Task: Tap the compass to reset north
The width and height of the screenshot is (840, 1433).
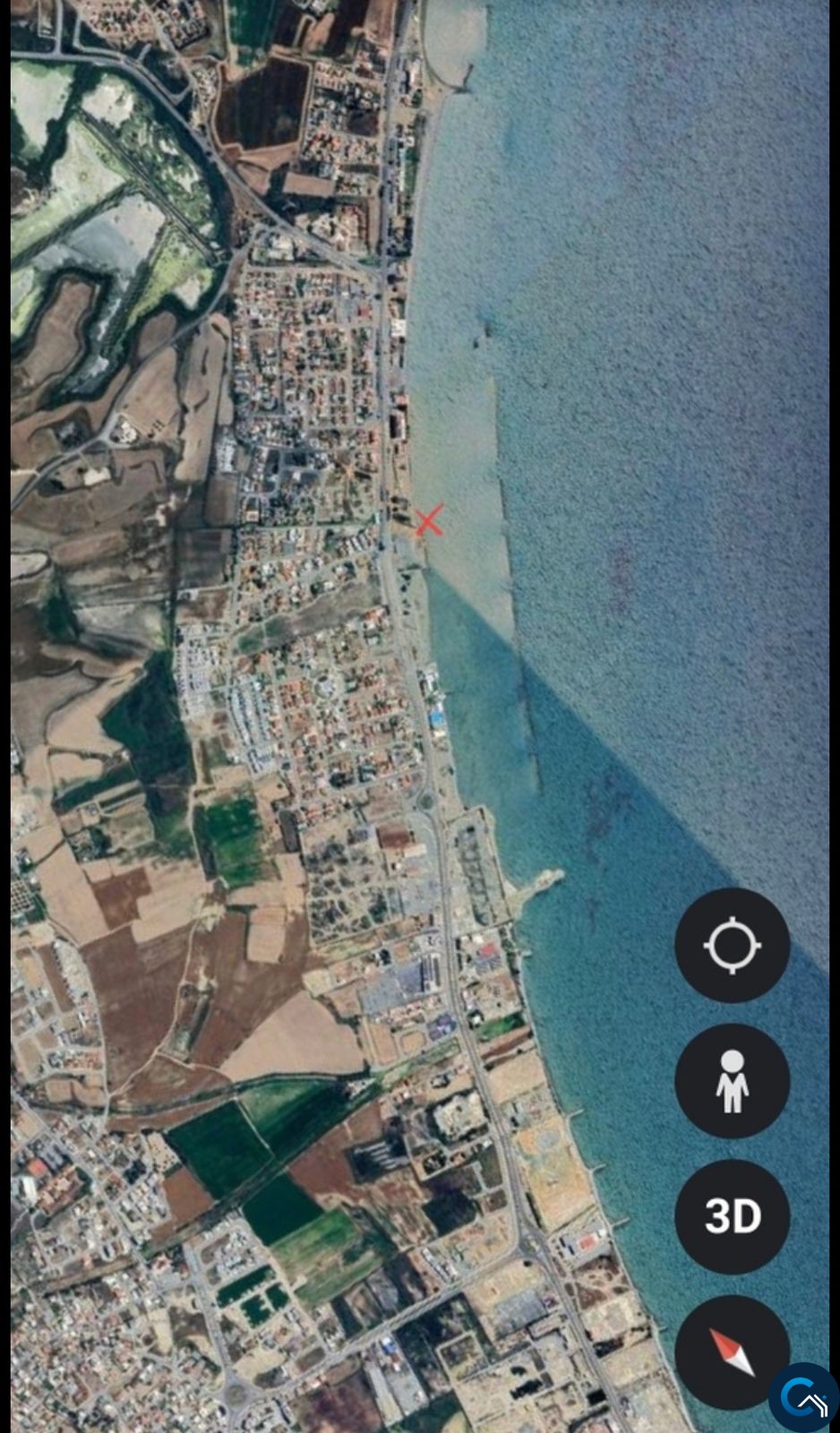Action: click(732, 1351)
